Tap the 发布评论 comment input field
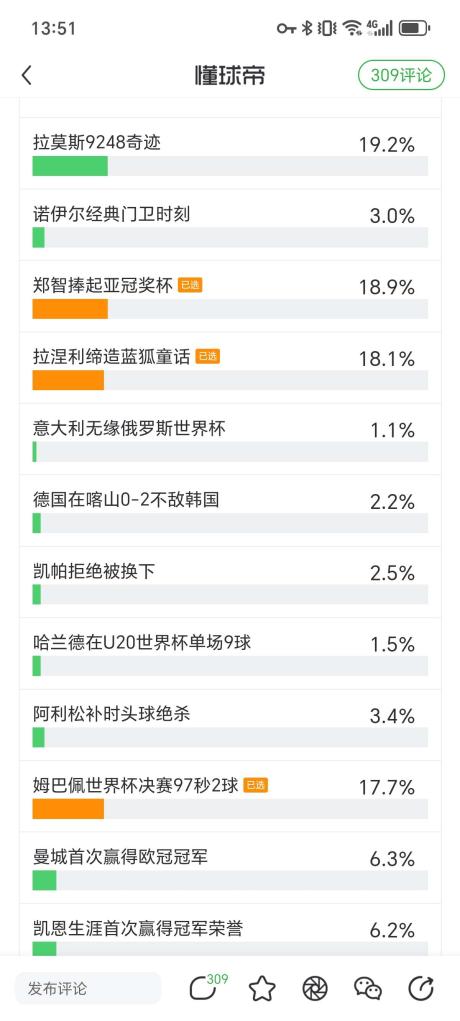 pos(88,988)
